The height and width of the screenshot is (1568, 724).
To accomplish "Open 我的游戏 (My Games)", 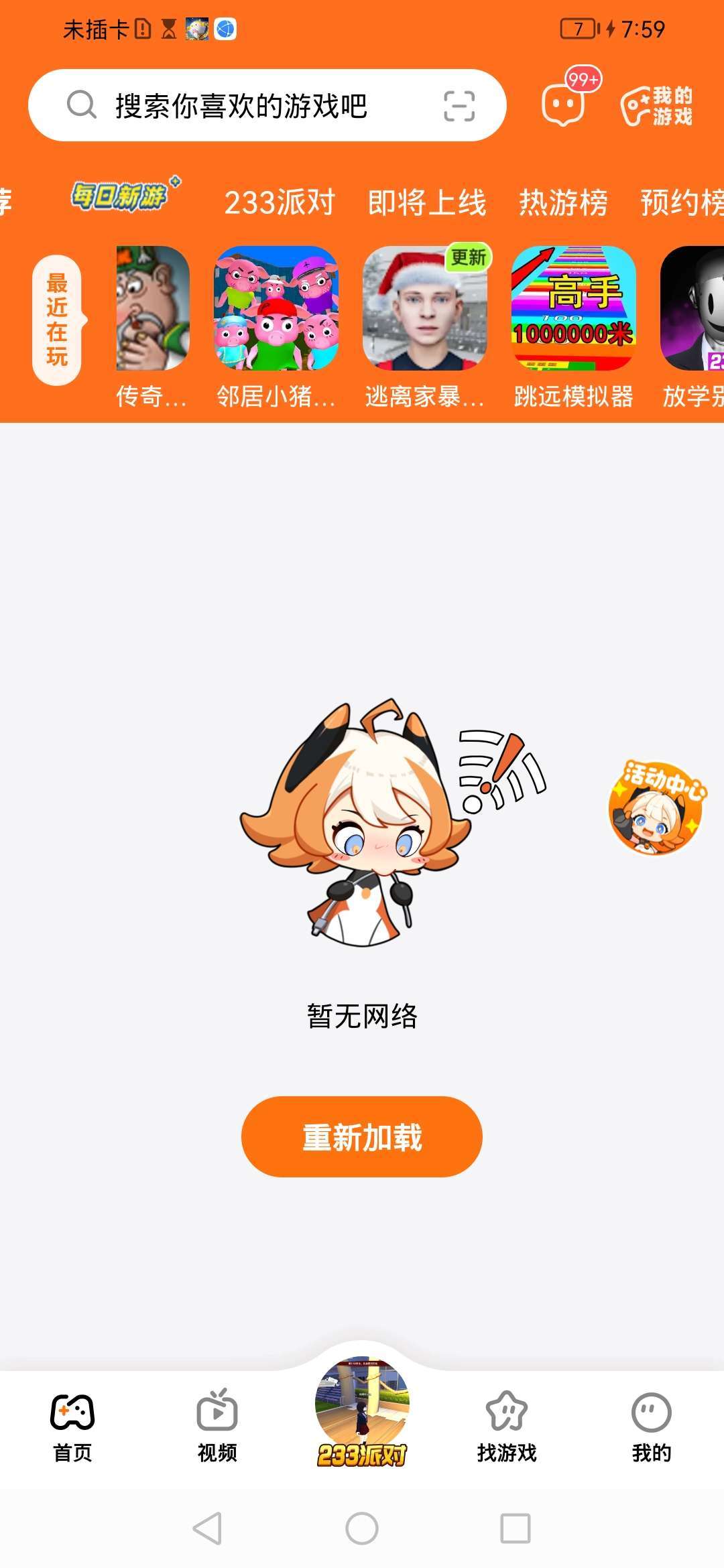I will pyautogui.click(x=657, y=106).
